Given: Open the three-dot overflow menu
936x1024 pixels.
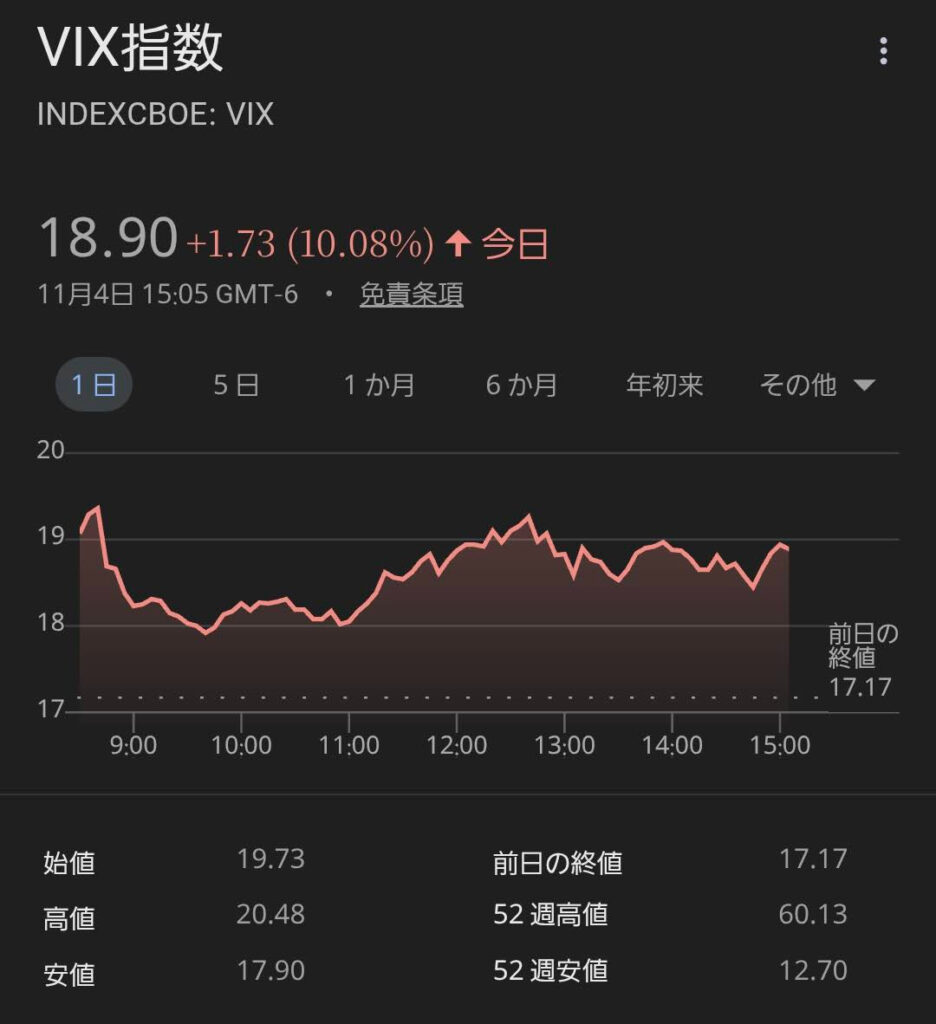Looking at the screenshot, I should (x=883, y=51).
